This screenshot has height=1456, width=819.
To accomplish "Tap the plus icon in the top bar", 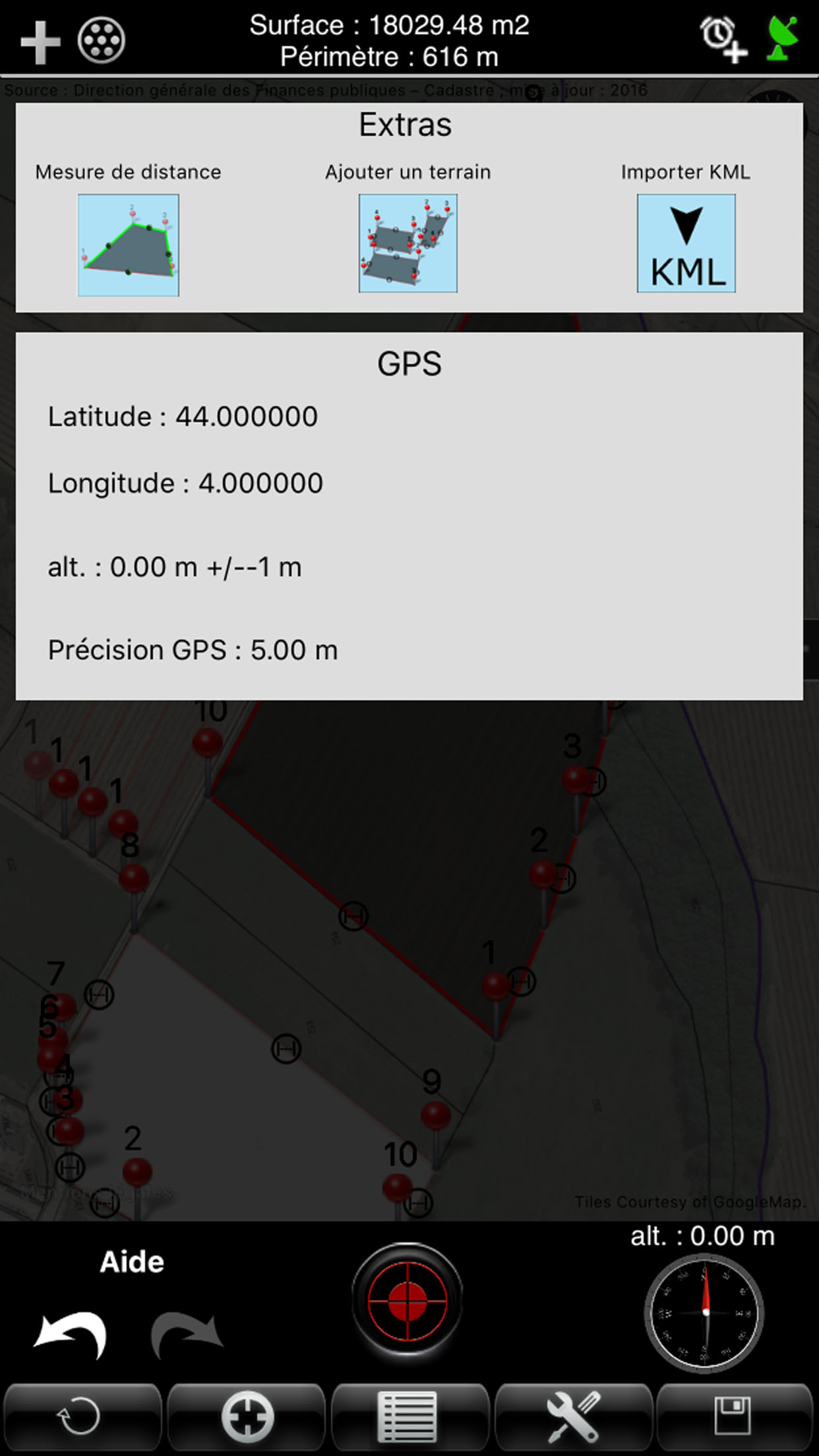I will [40, 42].
